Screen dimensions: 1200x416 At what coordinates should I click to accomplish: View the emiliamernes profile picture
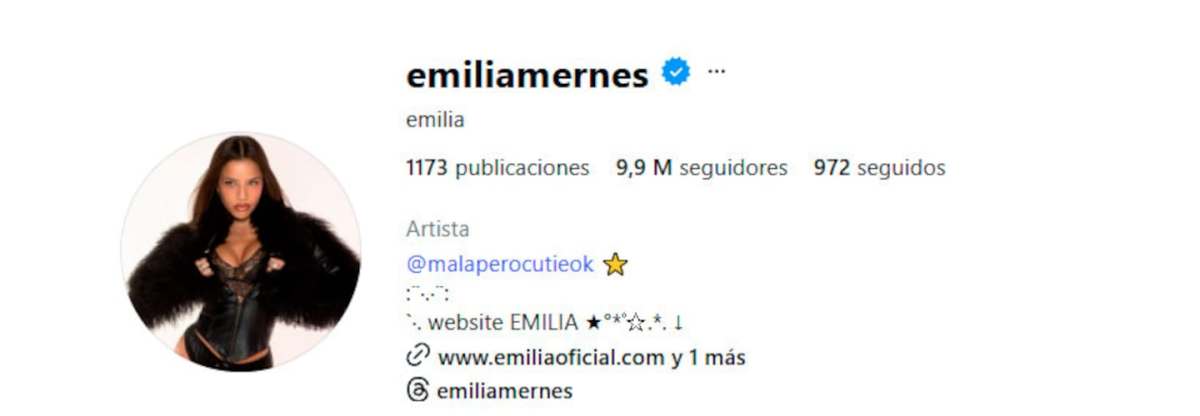(x=240, y=251)
